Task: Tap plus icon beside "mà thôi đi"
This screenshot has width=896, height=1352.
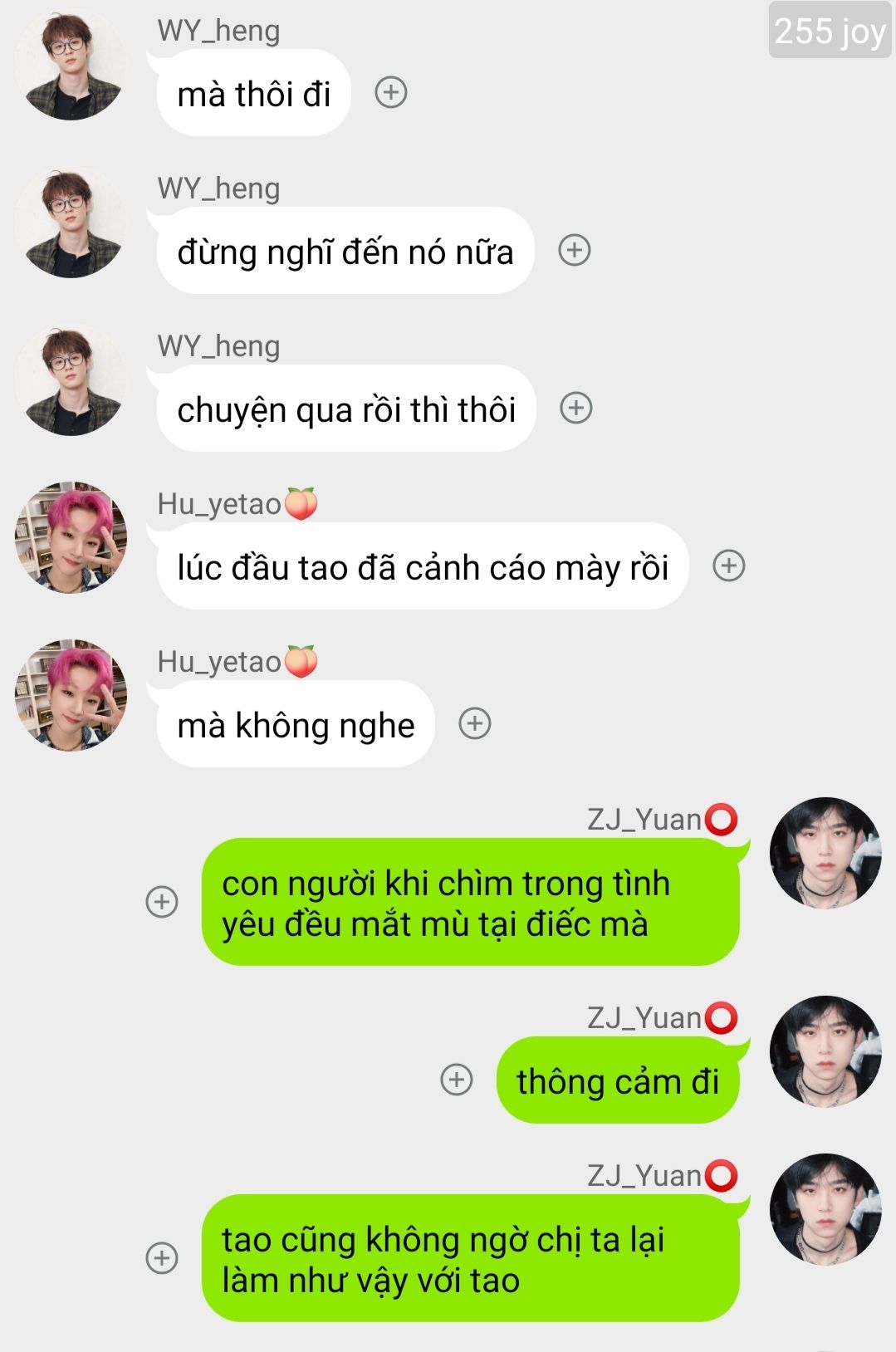Action: (x=391, y=92)
